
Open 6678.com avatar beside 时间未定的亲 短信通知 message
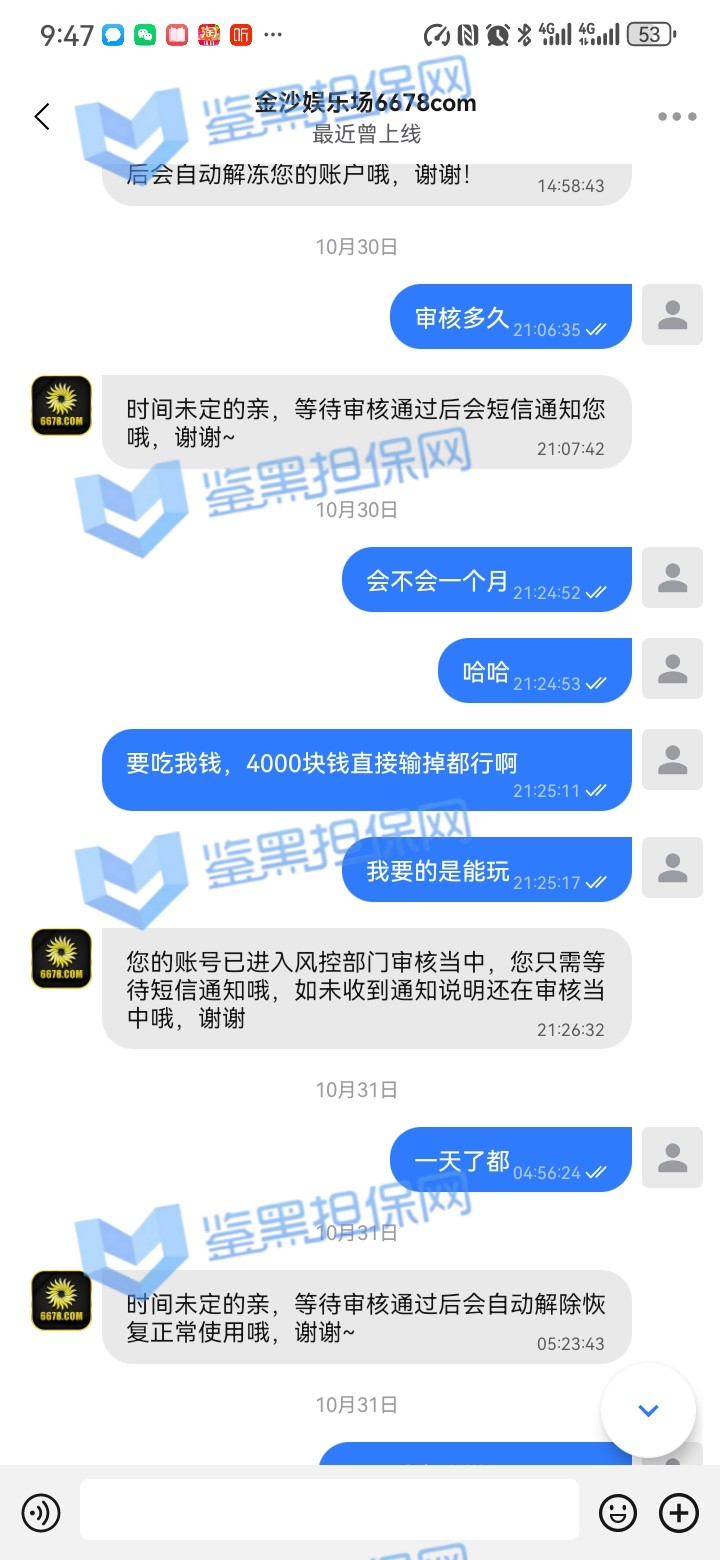pos(61,405)
